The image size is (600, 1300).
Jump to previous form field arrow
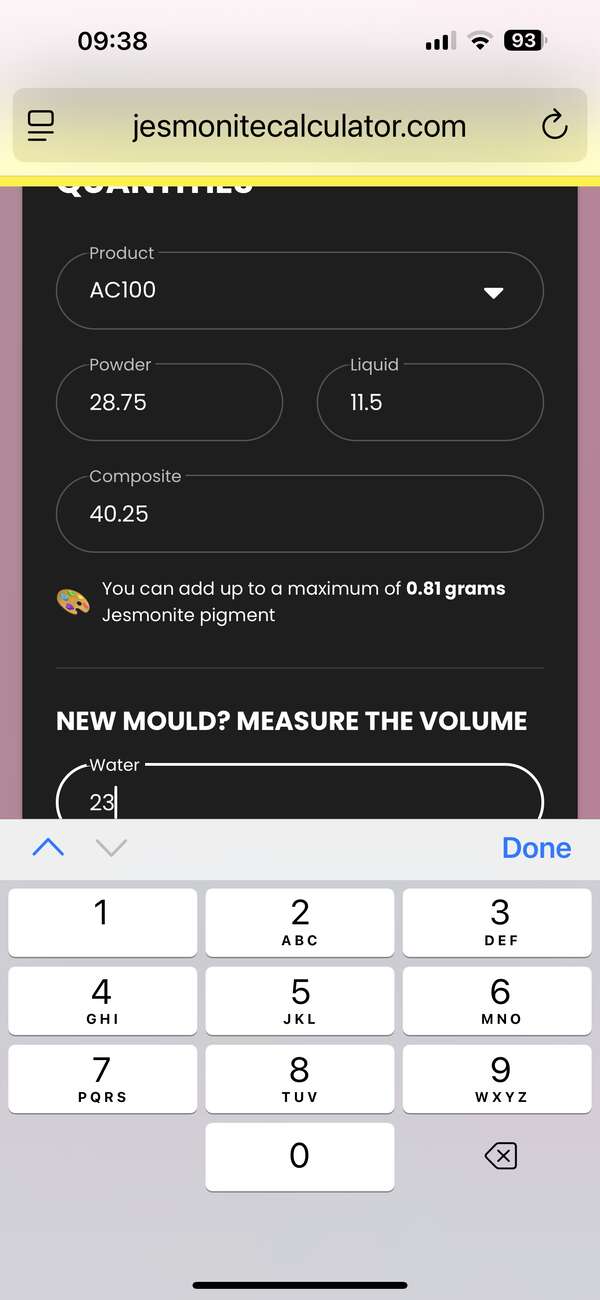click(x=48, y=848)
